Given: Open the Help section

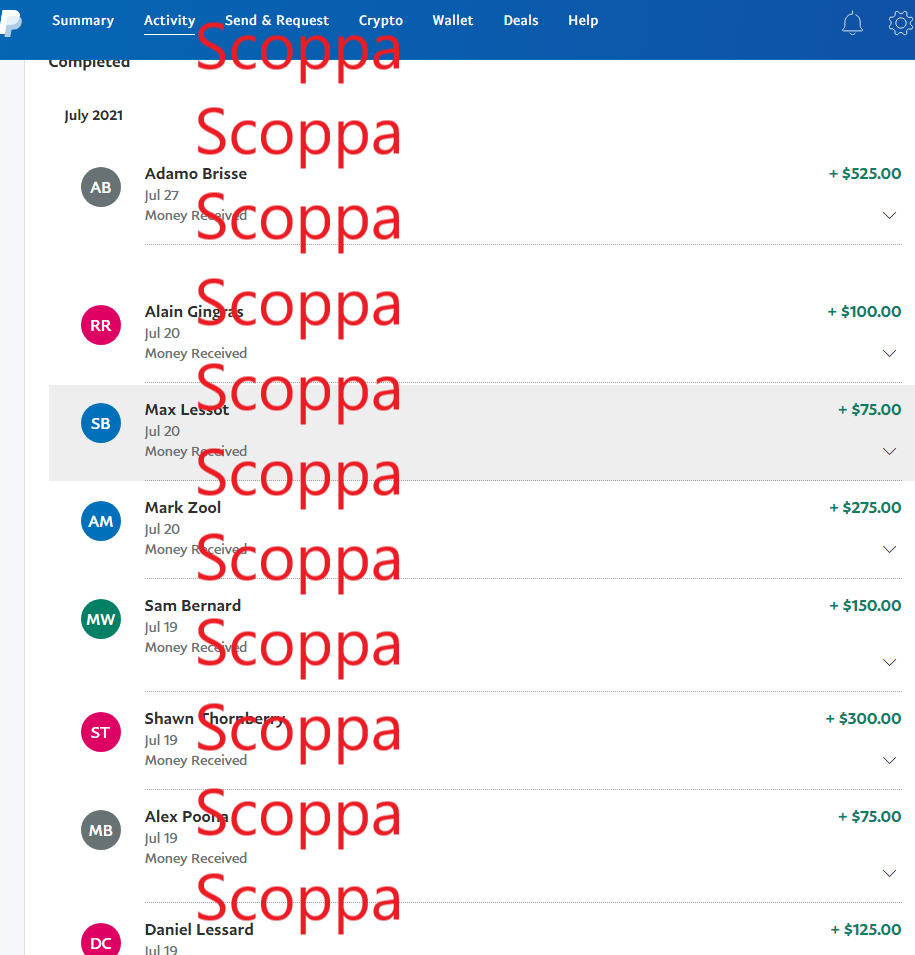Looking at the screenshot, I should (x=583, y=20).
